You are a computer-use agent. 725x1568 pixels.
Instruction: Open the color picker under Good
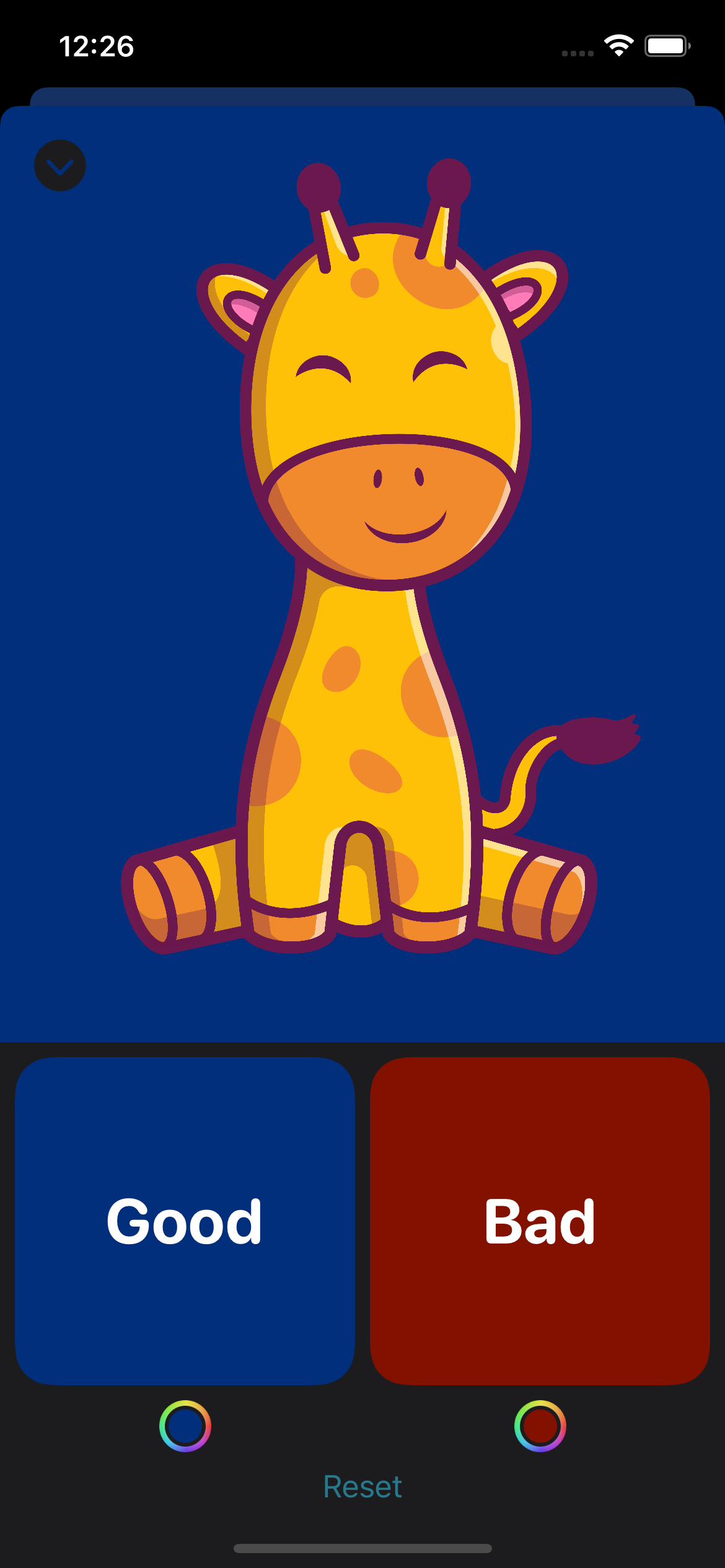click(x=185, y=1426)
